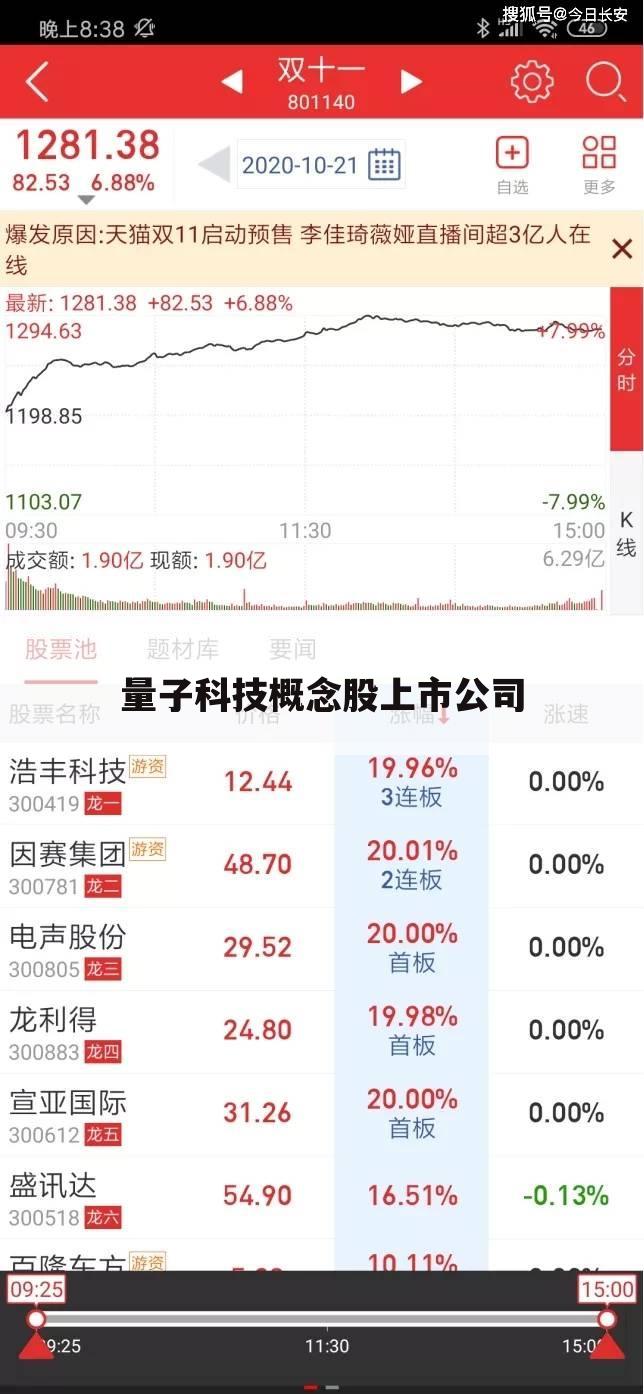Go to the previous trading day
Viewport: 644px width, 1394px height.
pos(213,165)
